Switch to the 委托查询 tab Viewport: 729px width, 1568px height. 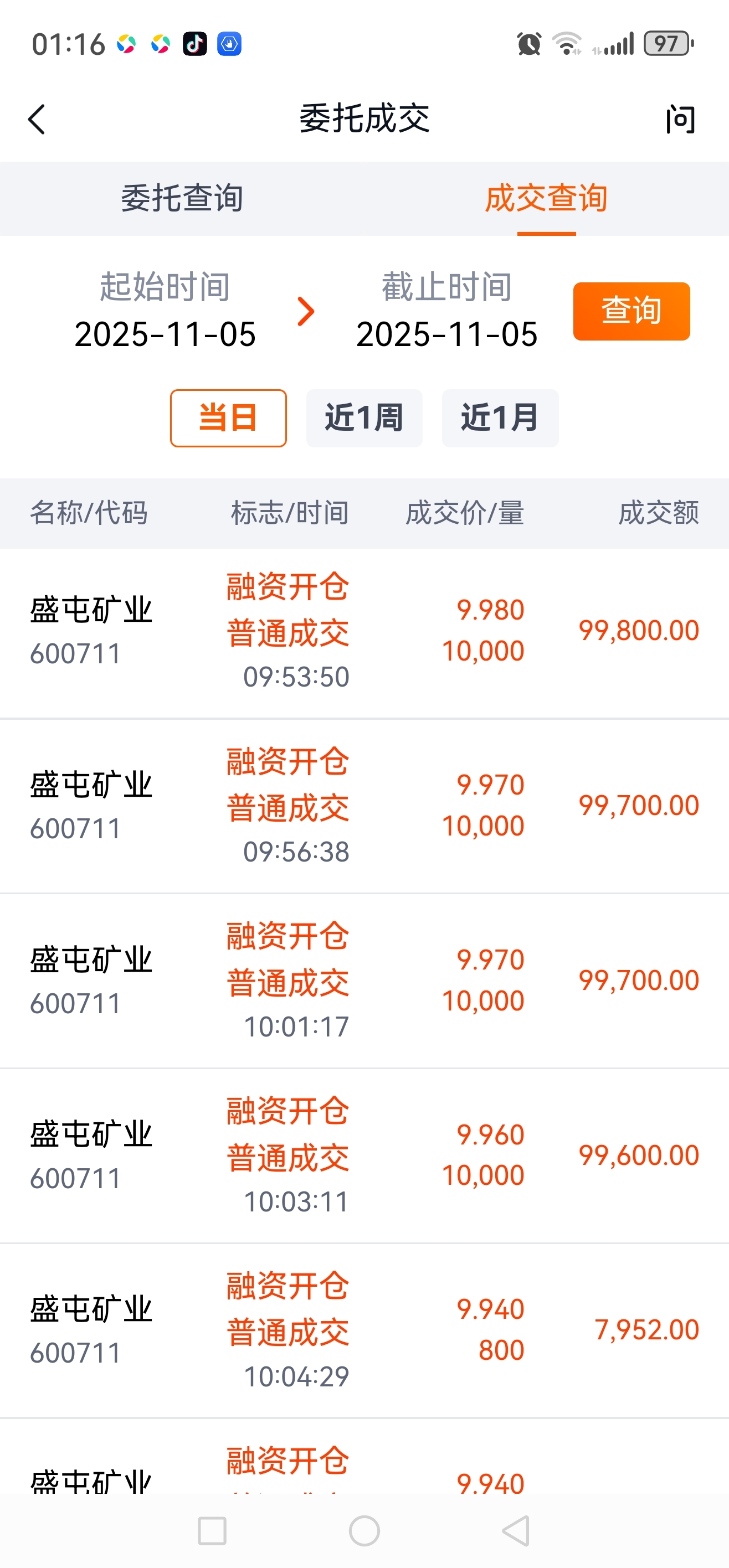(182, 198)
